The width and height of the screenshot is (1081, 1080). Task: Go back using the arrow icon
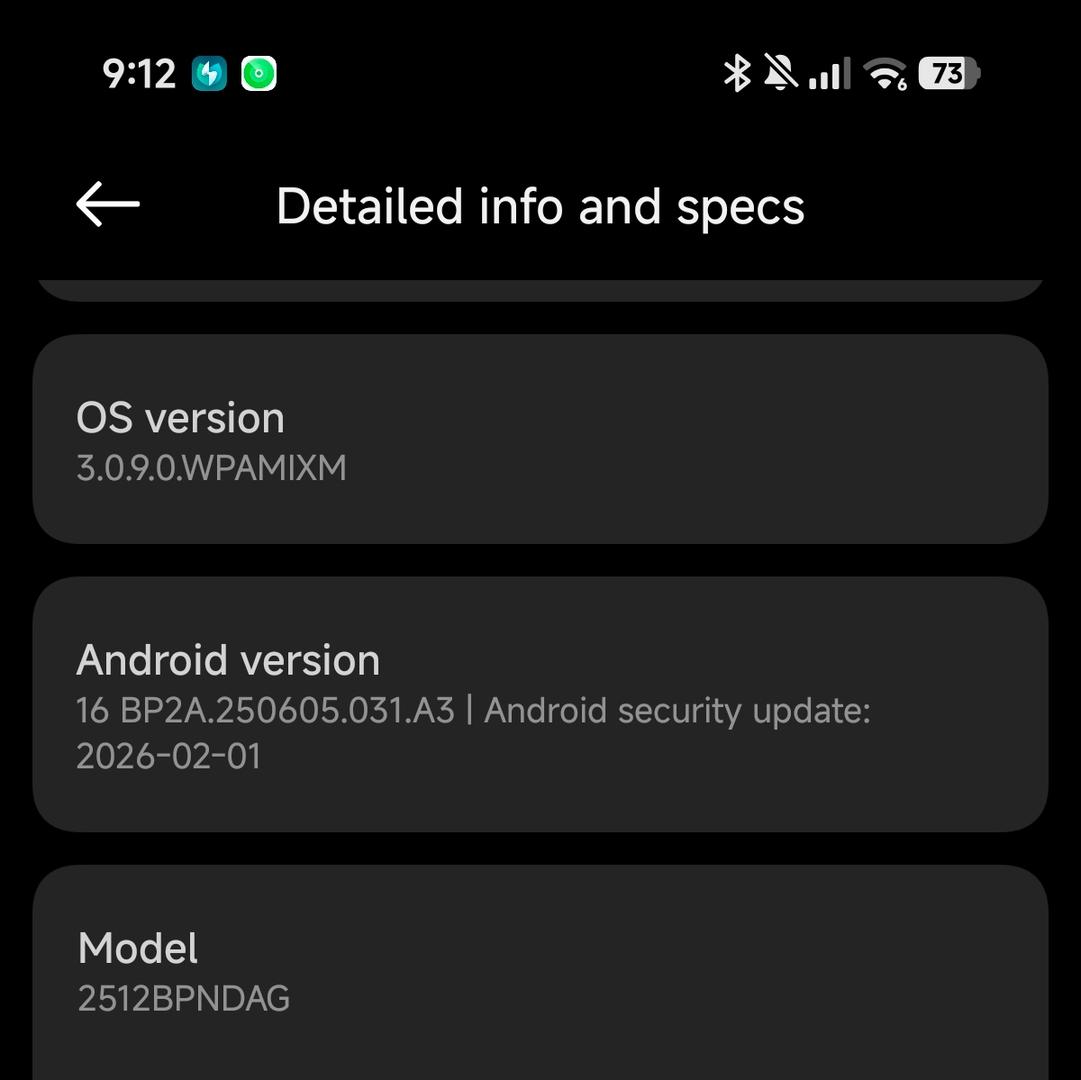(108, 205)
